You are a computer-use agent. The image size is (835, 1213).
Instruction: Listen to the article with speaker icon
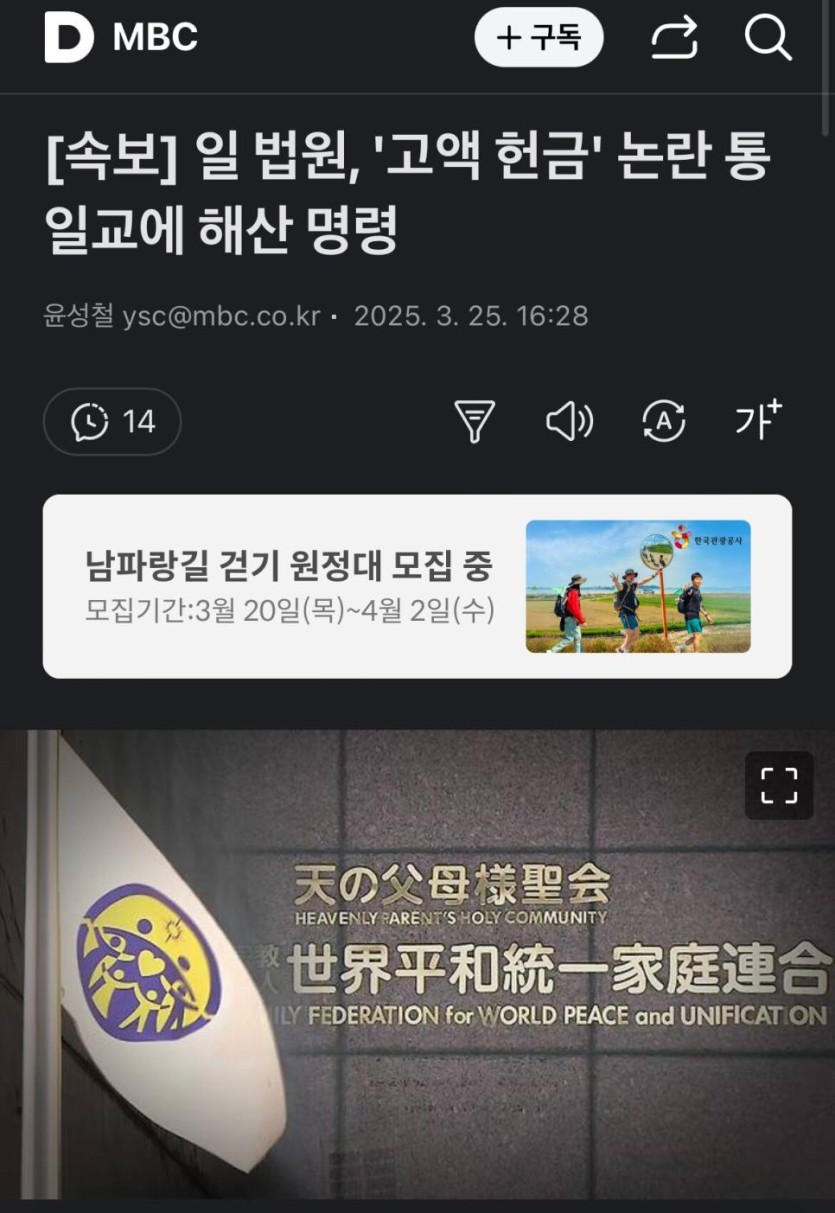569,422
